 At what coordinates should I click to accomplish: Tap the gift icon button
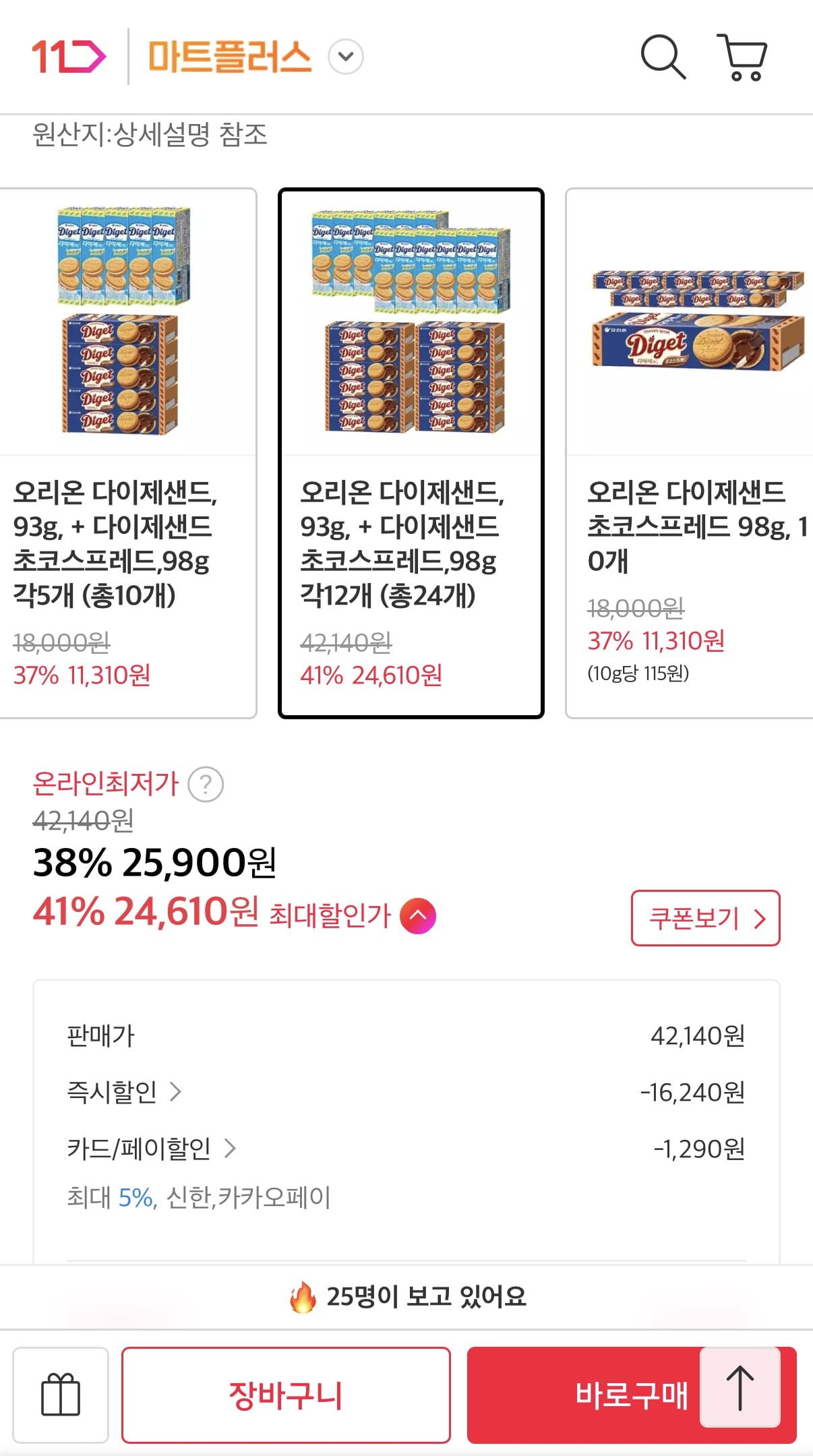point(61,1395)
